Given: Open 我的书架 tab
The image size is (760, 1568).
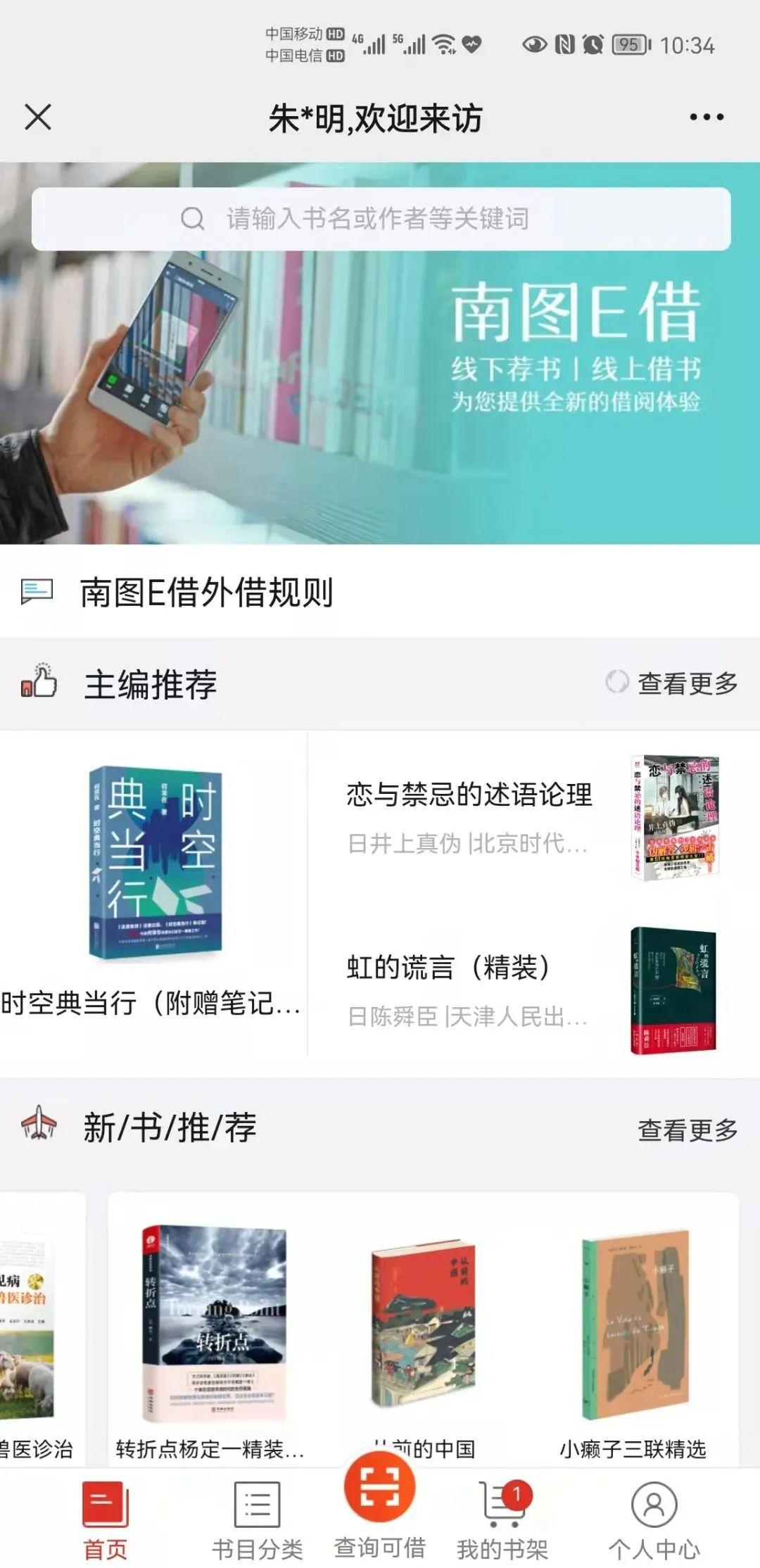Looking at the screenshot, I should (502, 1520).
